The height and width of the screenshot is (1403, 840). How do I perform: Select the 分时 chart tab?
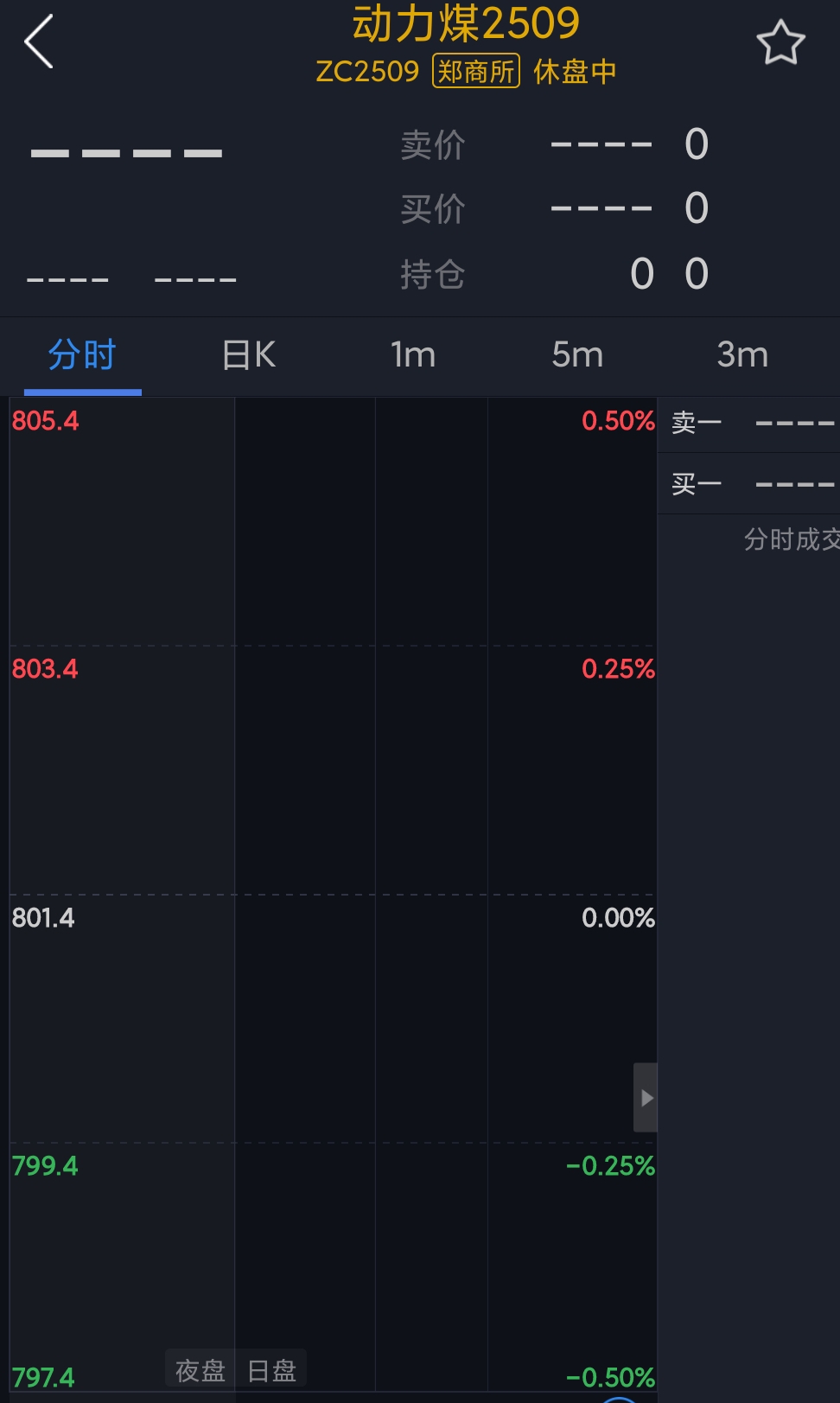82,354
